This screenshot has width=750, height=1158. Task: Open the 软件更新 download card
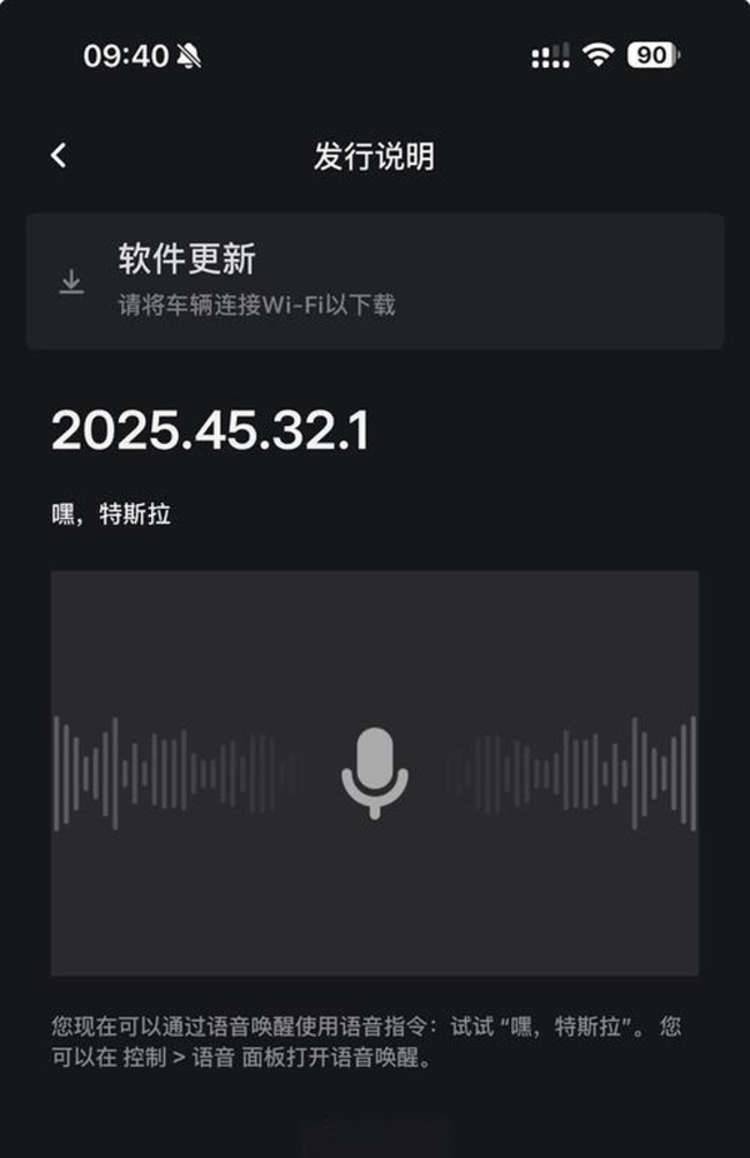374,281
